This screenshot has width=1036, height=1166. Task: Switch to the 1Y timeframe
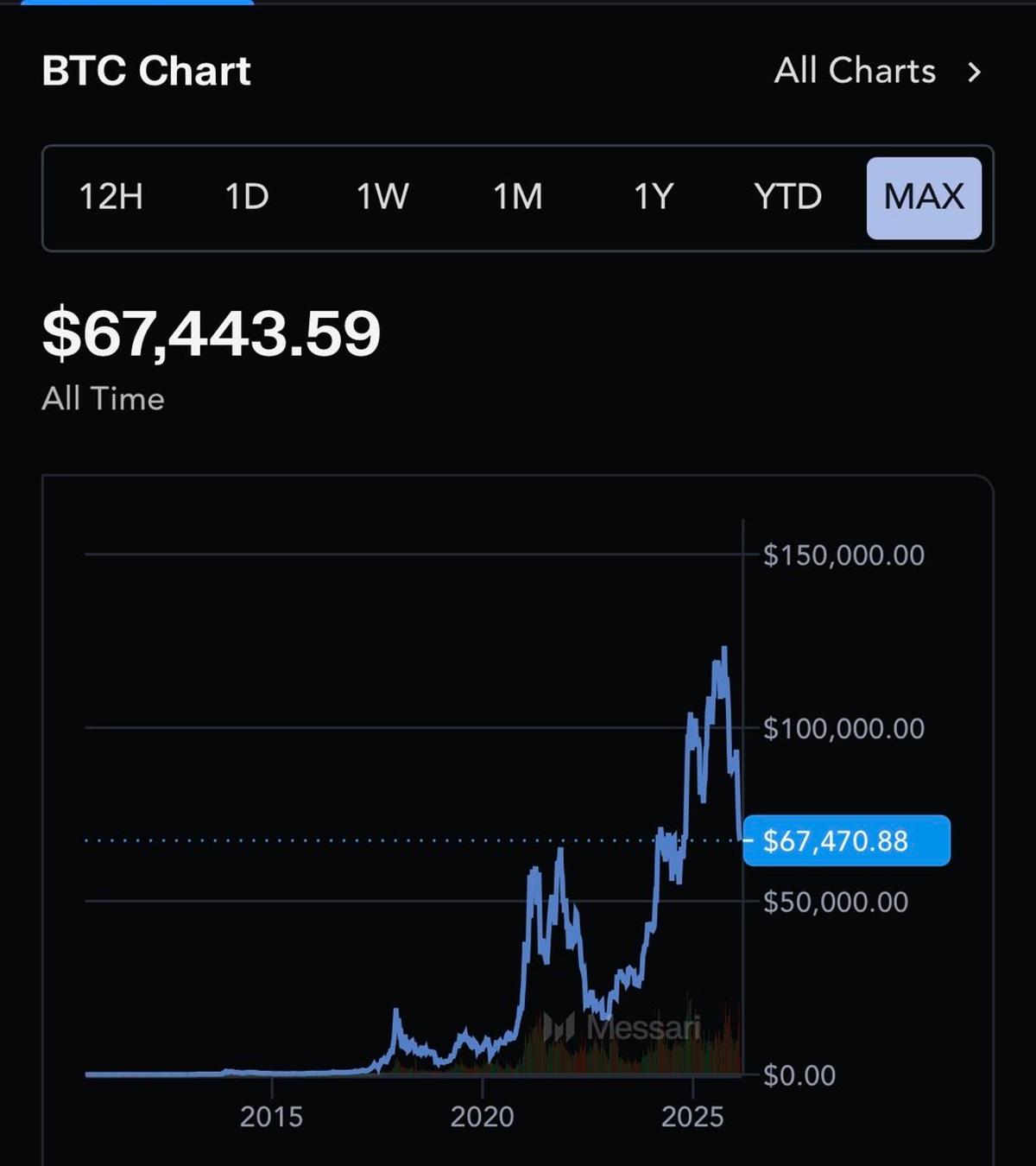click(x=654, y=196)
